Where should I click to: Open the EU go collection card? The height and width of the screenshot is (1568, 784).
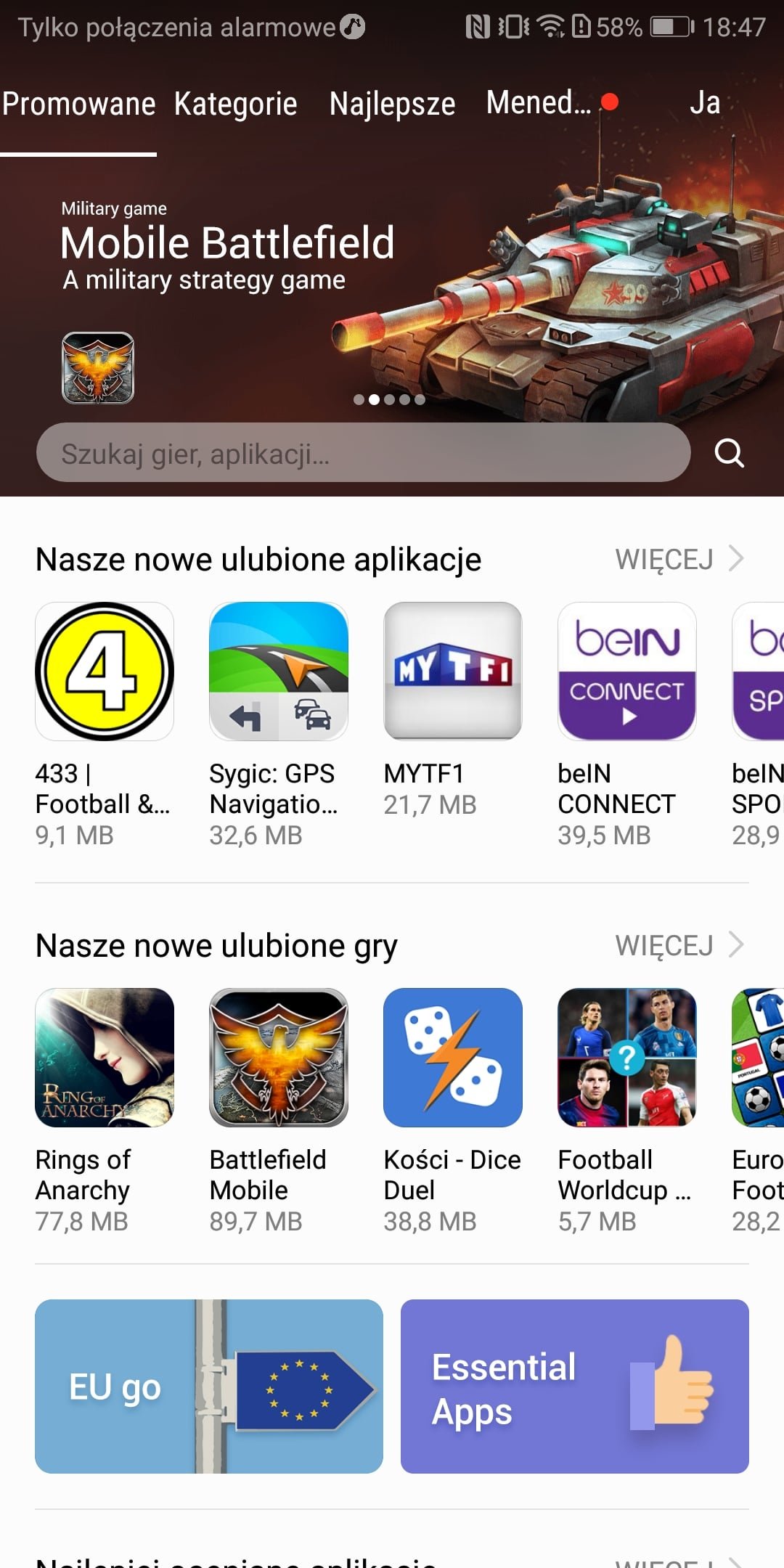(209, 1387)
